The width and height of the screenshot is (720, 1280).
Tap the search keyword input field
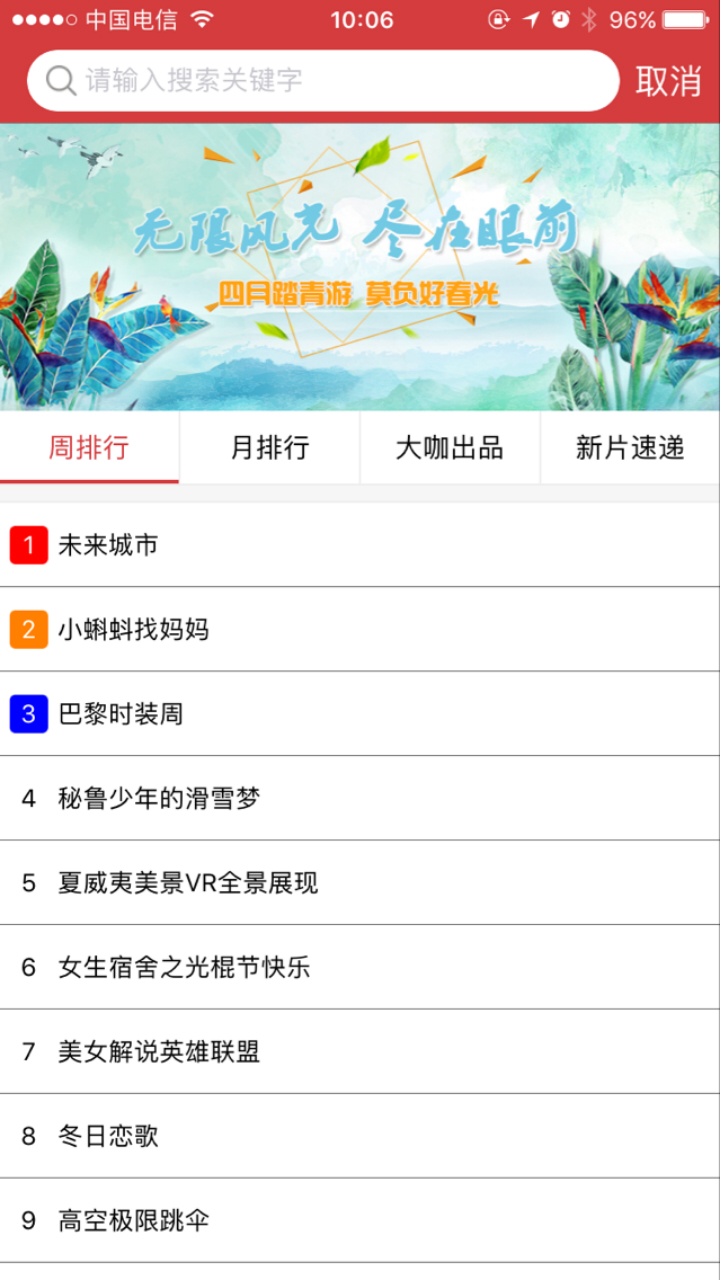pyautogui.click(x=330, y=81)
